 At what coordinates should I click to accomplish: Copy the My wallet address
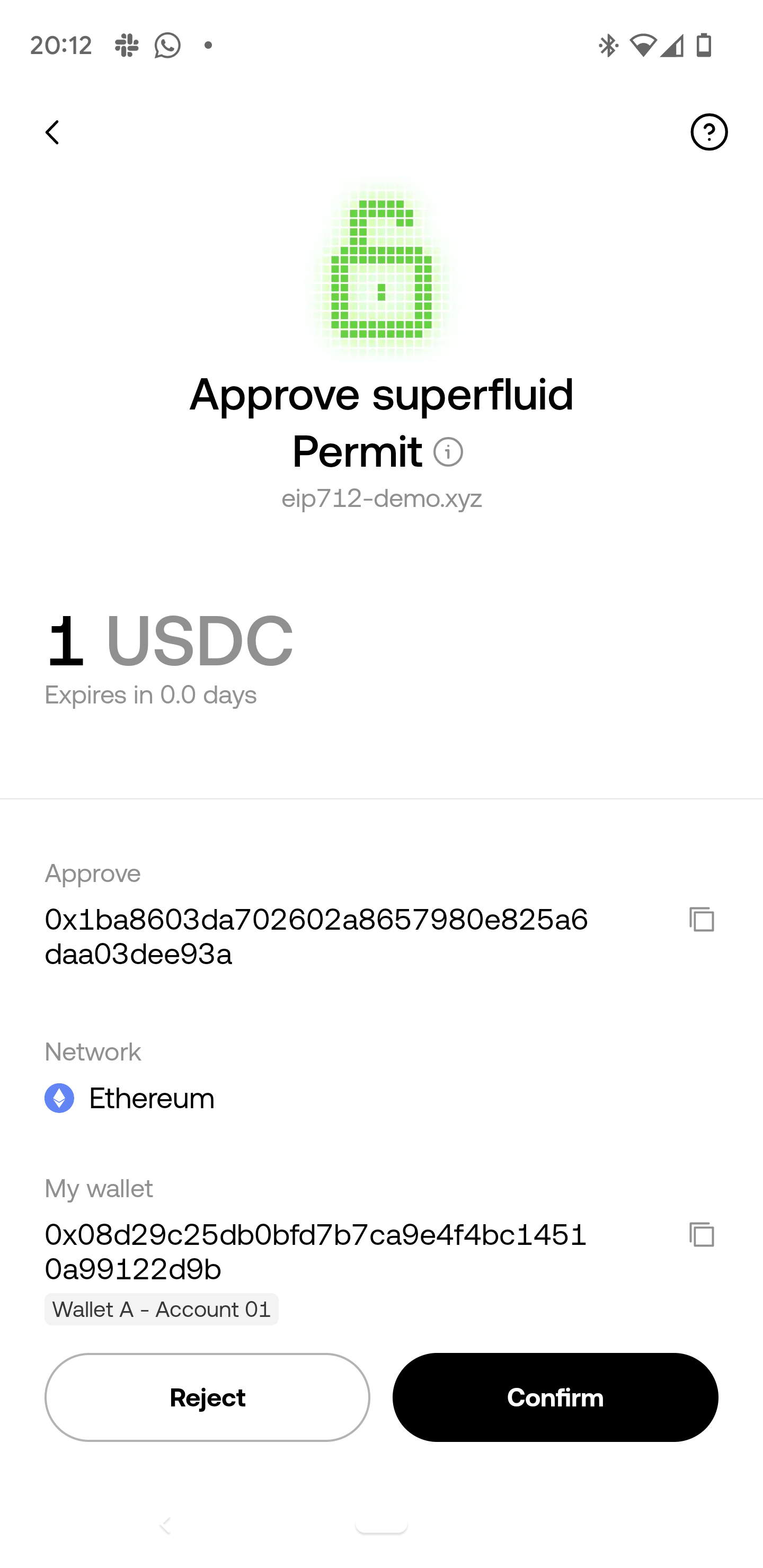click(702, 1234)
